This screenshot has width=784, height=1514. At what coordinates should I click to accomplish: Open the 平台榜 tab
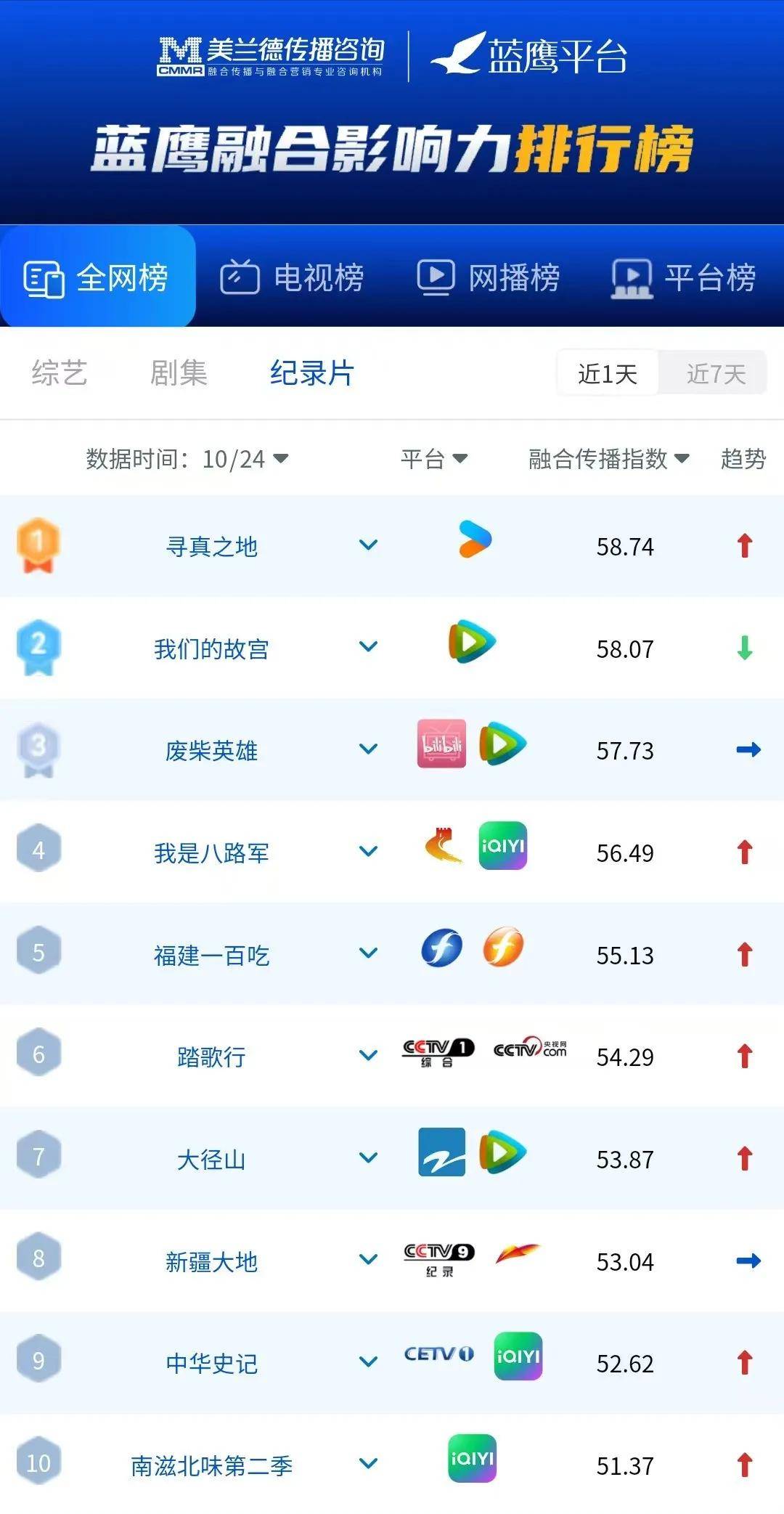684,277
